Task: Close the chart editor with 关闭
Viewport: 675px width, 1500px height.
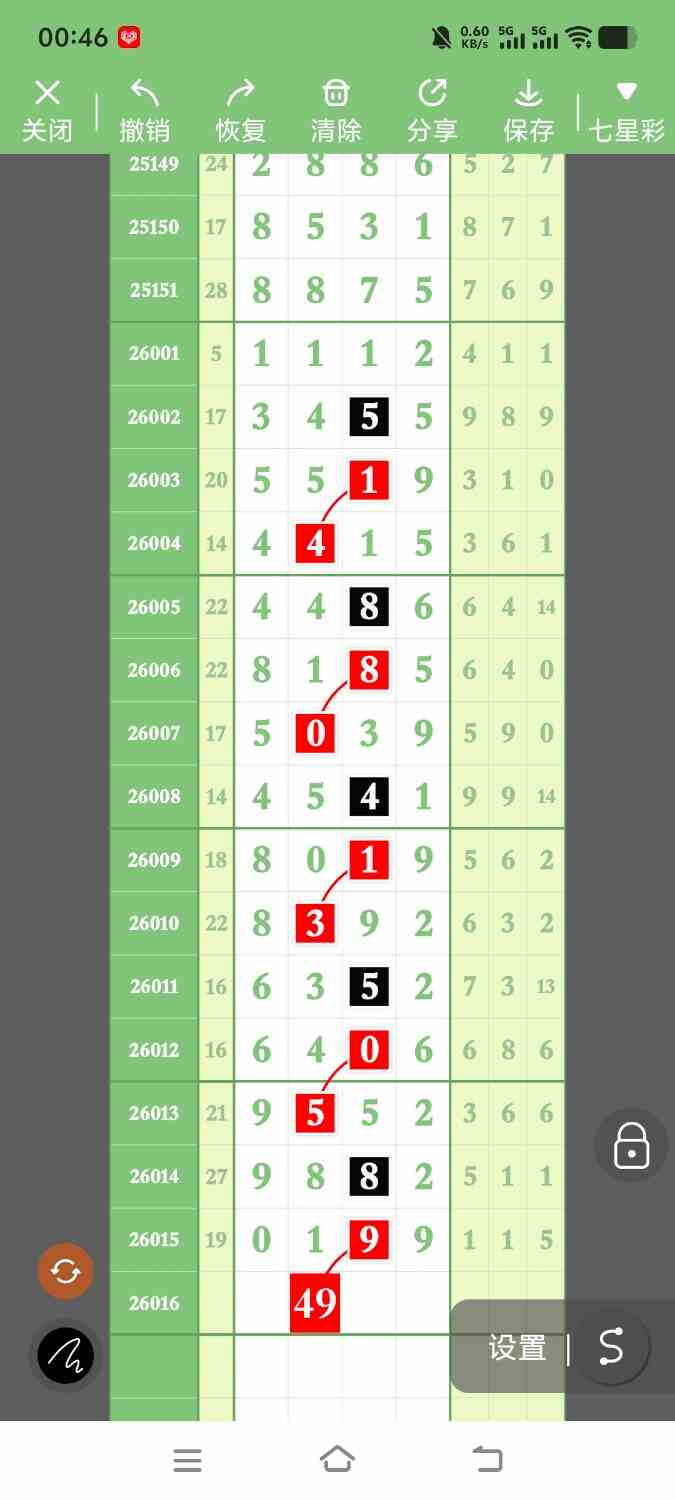Action: point(47,112)
